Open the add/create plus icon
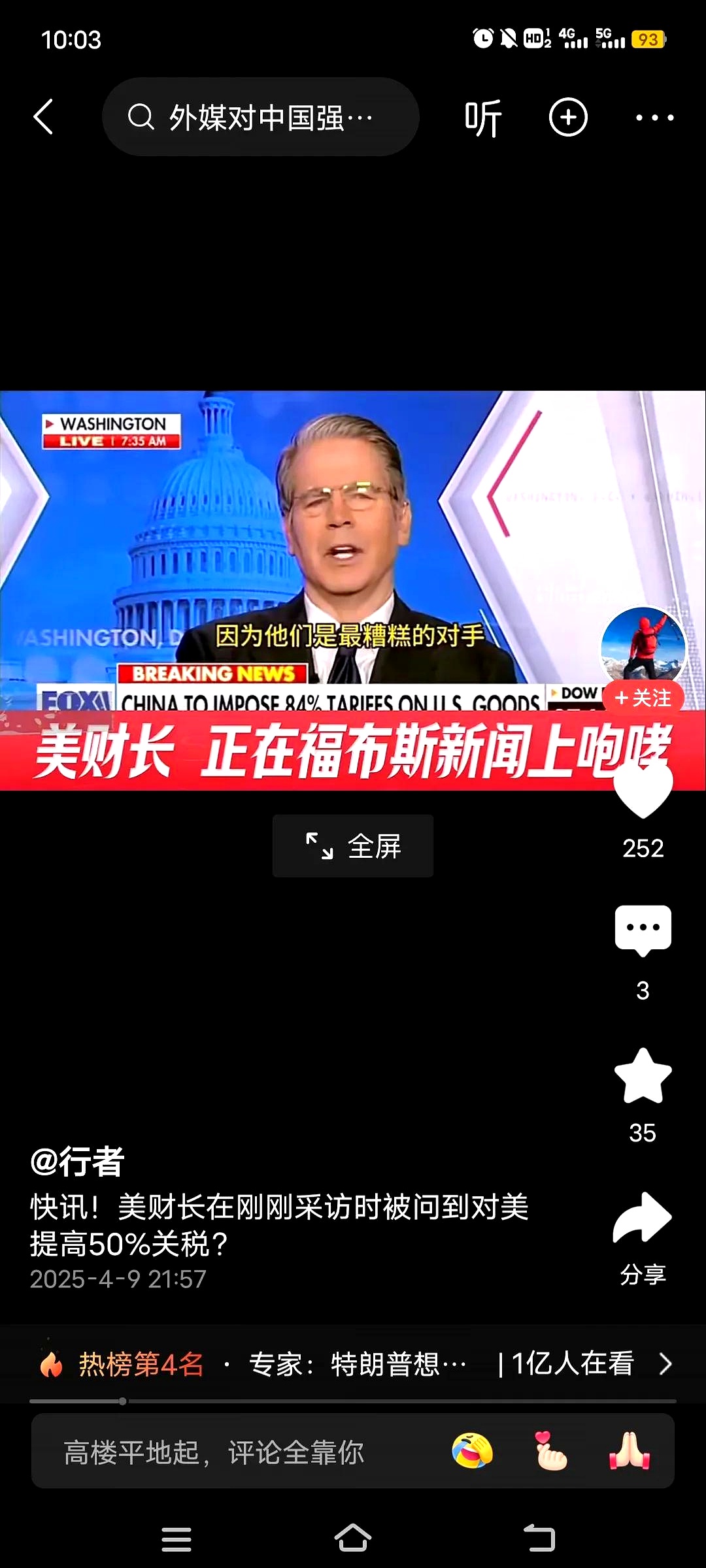 pyautogui.click(x=568, y=118)
